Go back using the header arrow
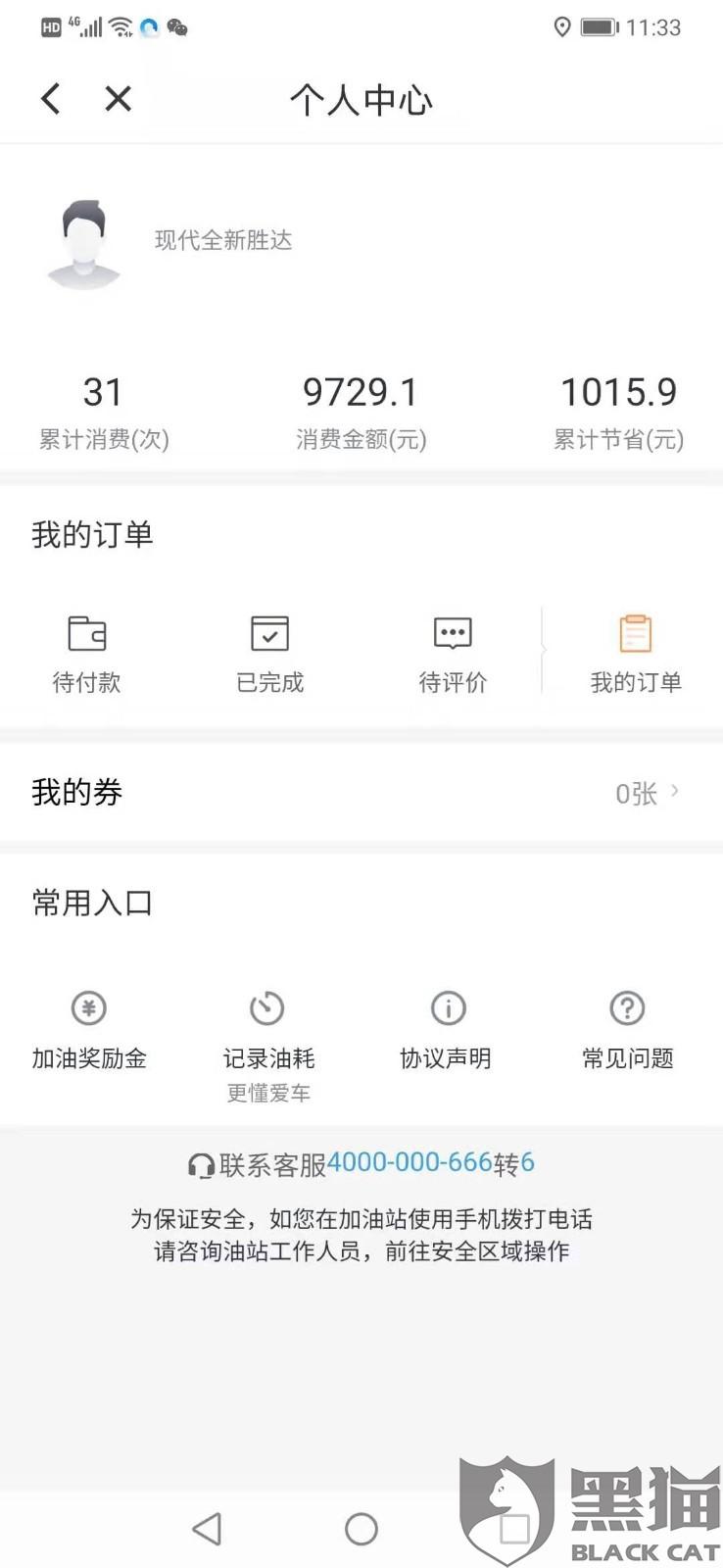 tap(51, 99)
